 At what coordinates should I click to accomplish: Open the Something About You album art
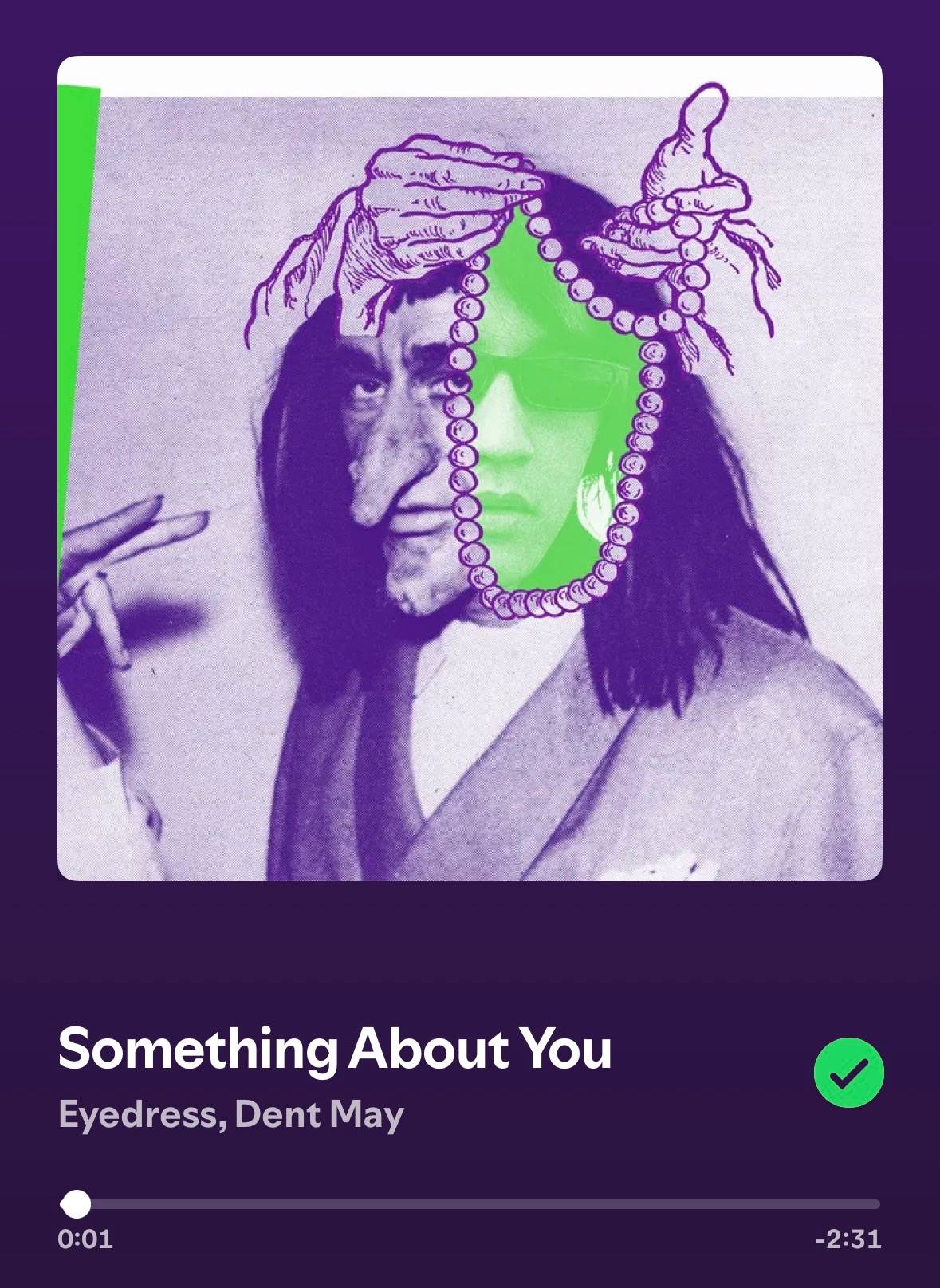click(470, 468)
